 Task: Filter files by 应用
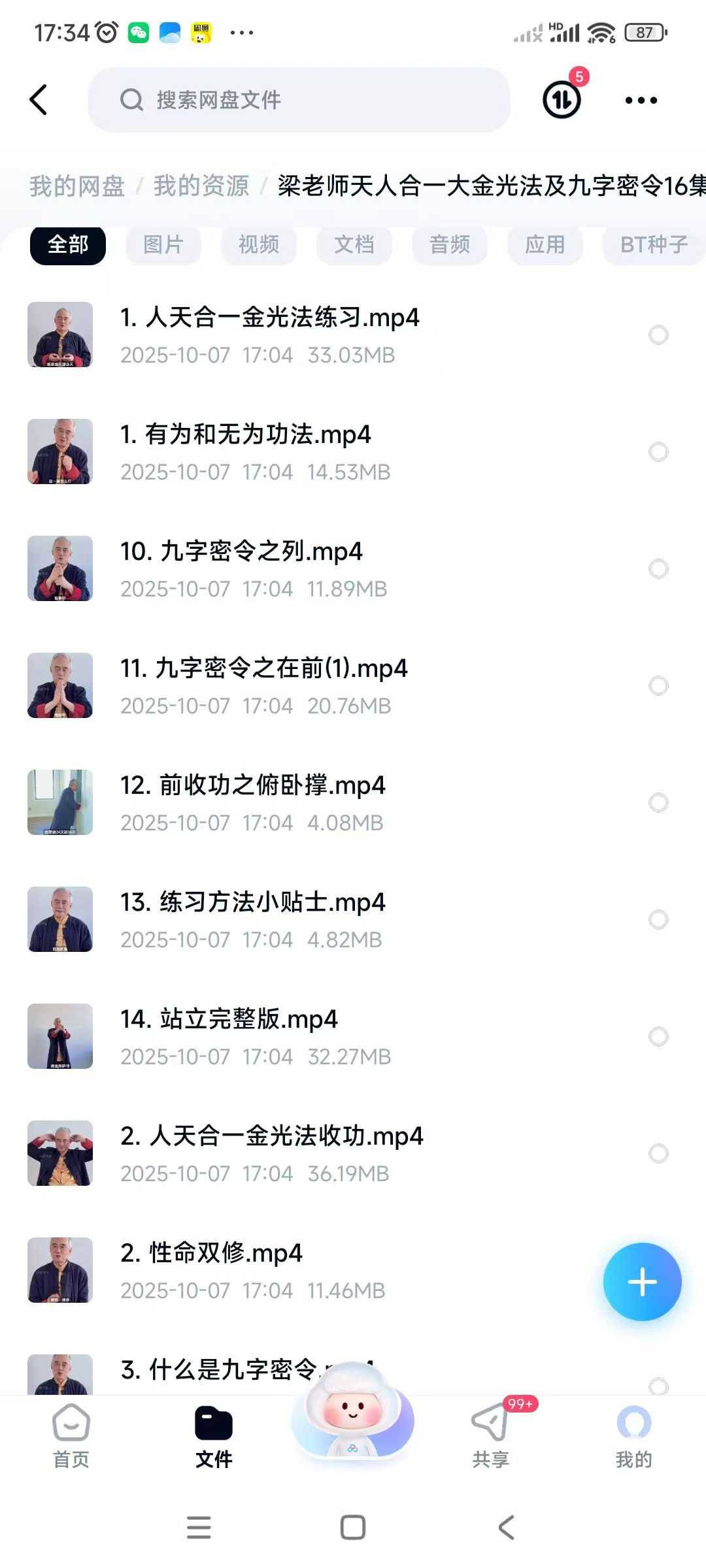[545, 245]
